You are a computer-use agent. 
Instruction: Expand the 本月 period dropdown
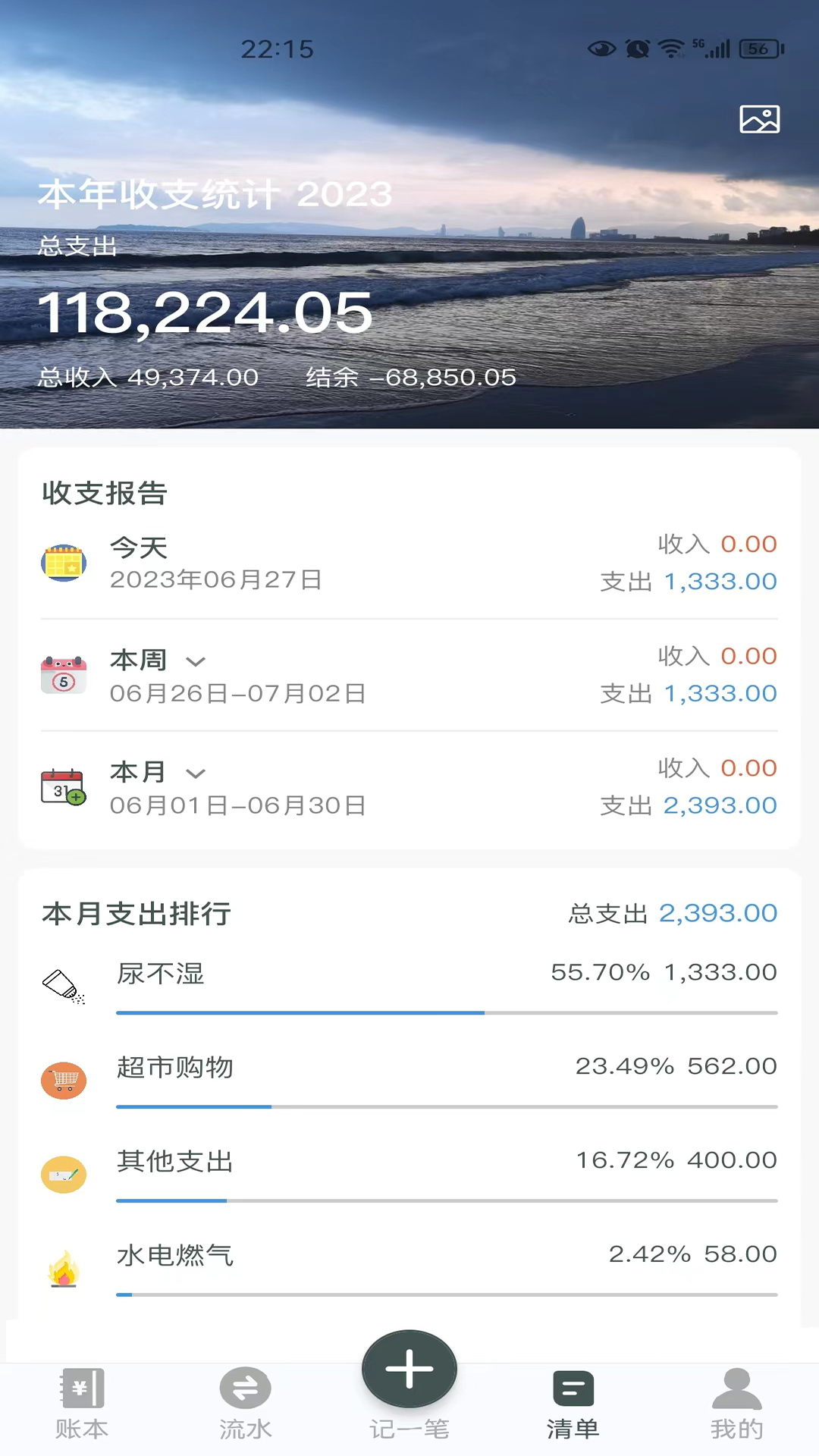tap(196, 773)
